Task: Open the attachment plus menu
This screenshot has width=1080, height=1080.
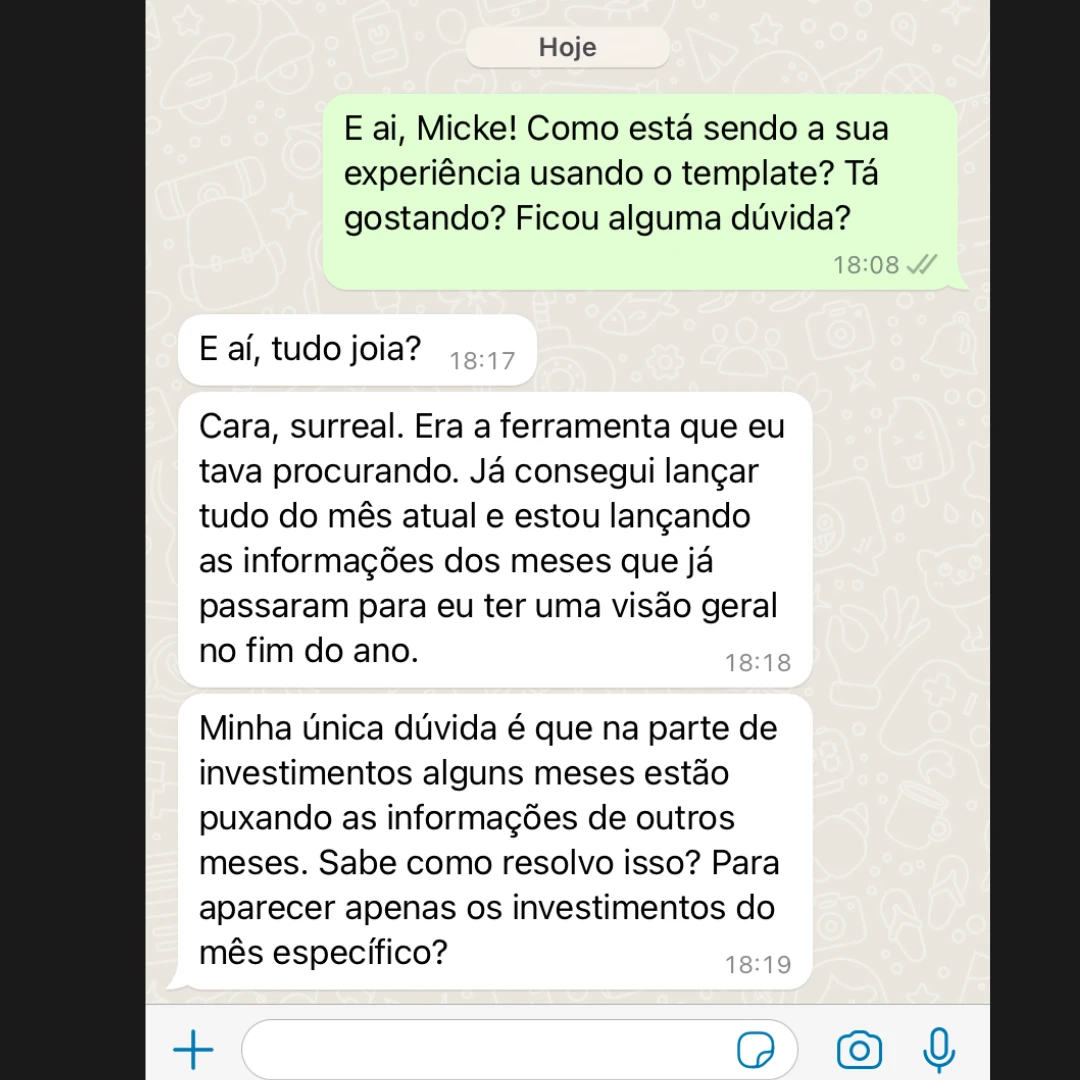Action: [194, 1050]
